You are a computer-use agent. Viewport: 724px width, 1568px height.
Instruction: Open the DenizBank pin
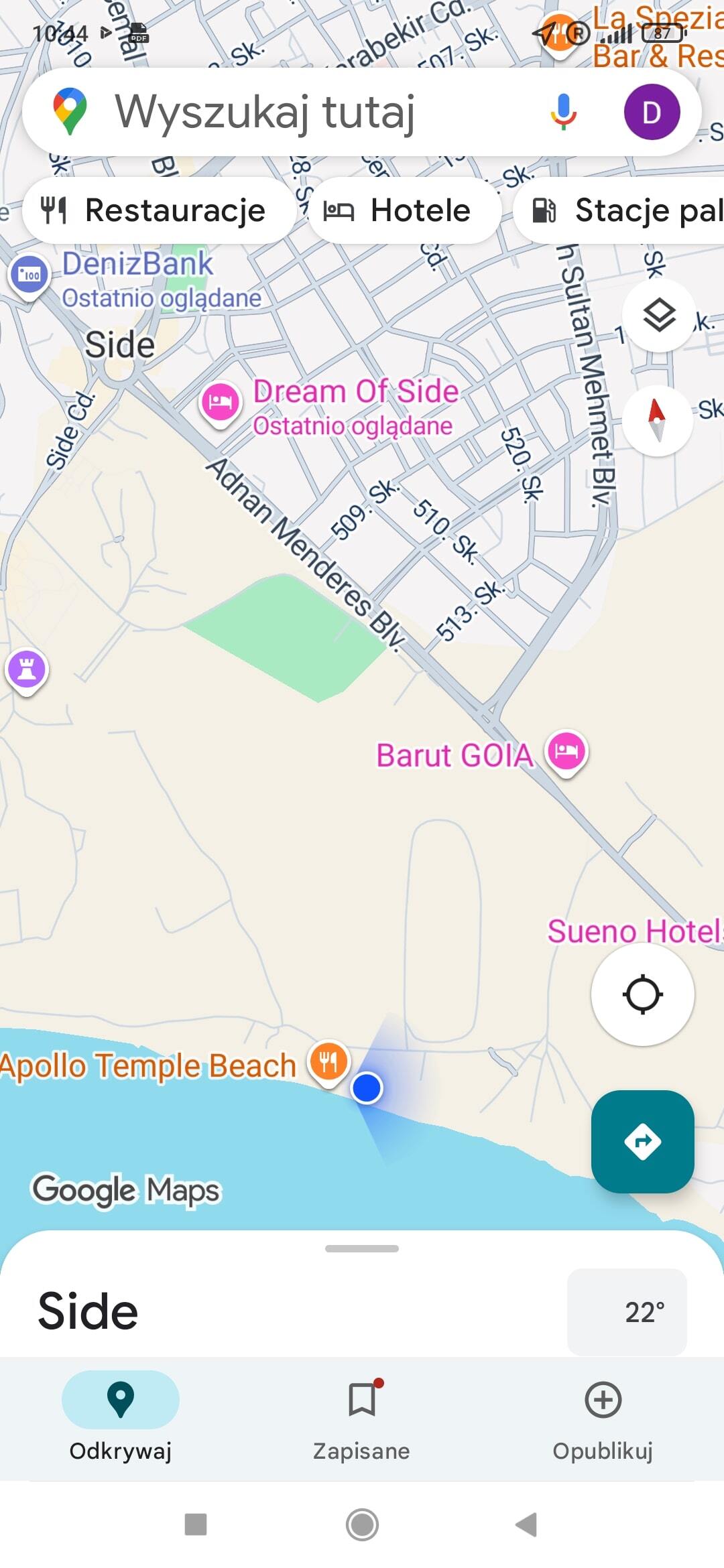pos(29,274)
